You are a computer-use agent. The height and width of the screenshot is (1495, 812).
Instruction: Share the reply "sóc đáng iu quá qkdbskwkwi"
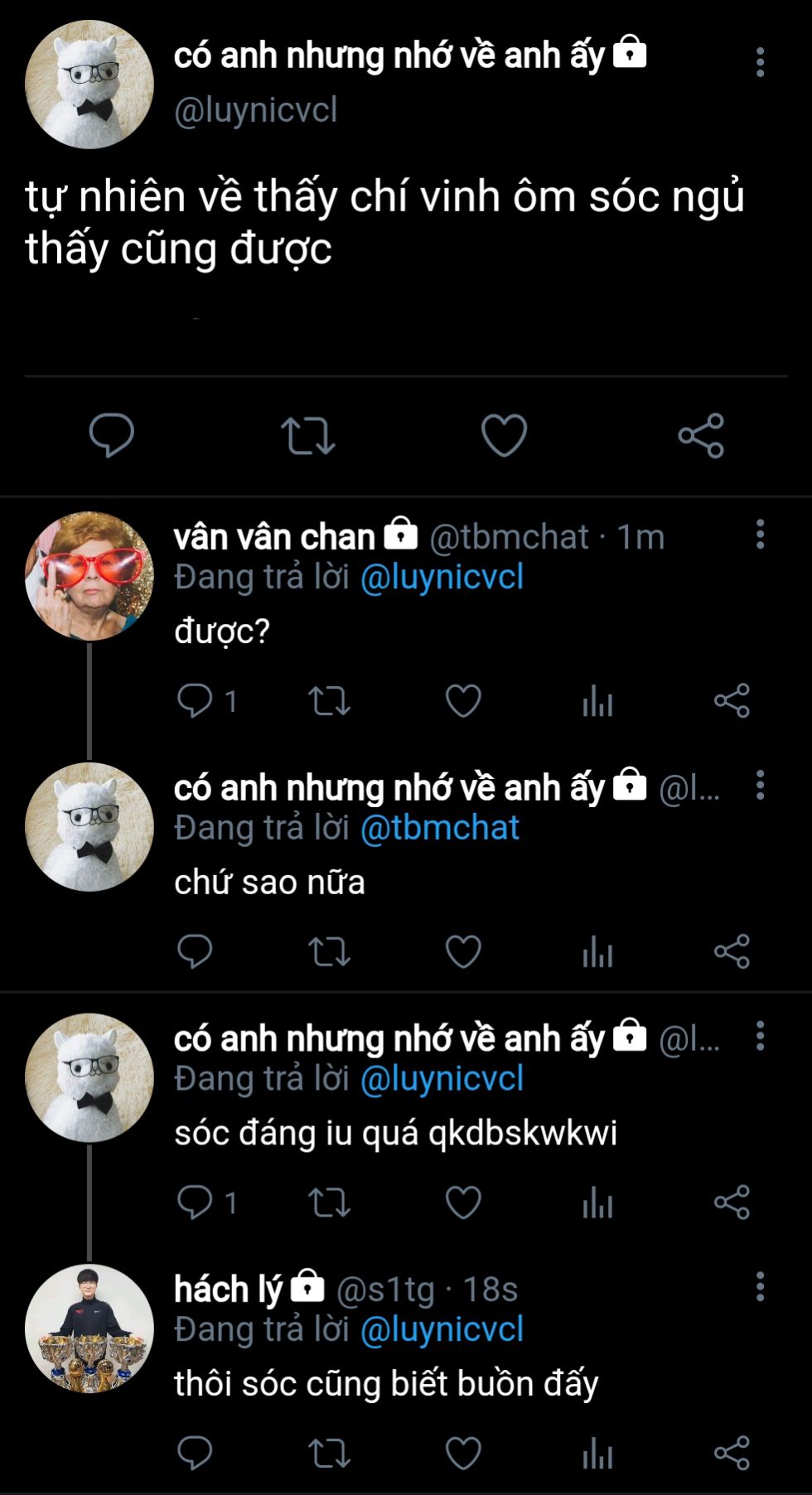pos(732,1202)
